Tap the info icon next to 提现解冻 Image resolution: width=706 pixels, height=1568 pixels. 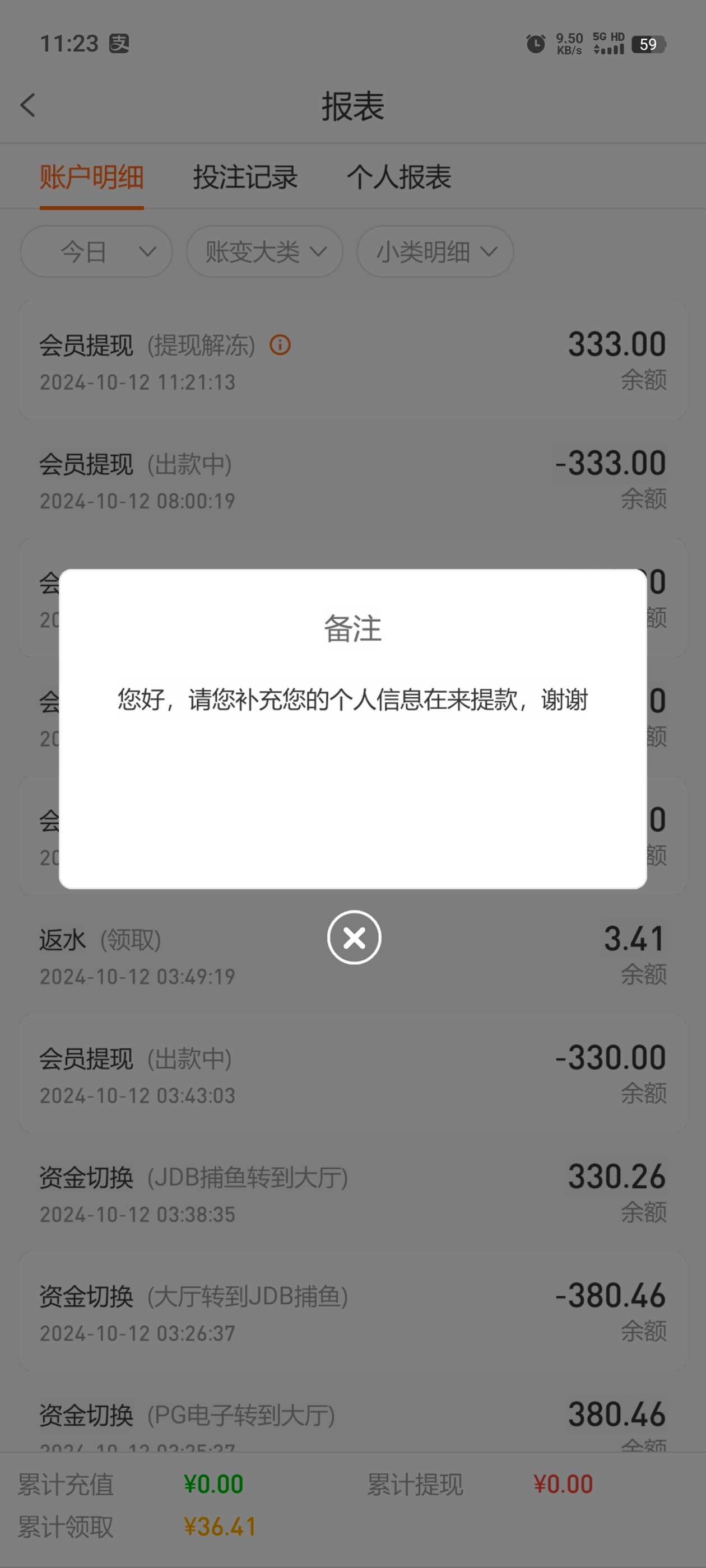(x=280, y=345)
